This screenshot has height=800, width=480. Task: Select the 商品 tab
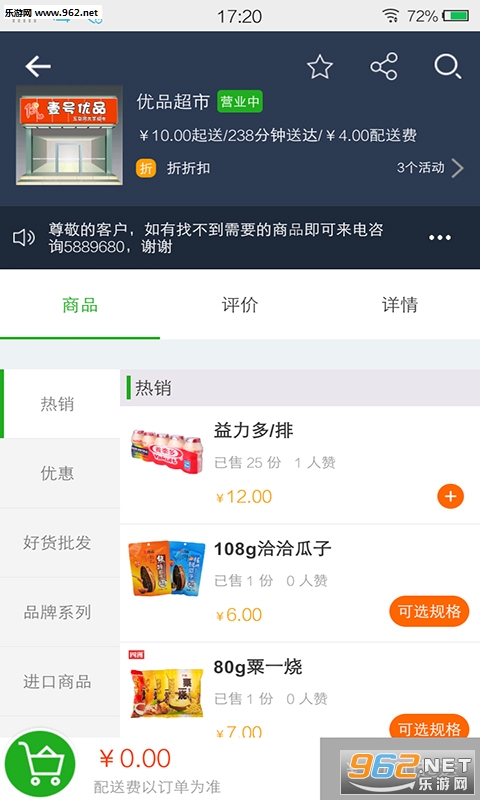click(80, 305)
